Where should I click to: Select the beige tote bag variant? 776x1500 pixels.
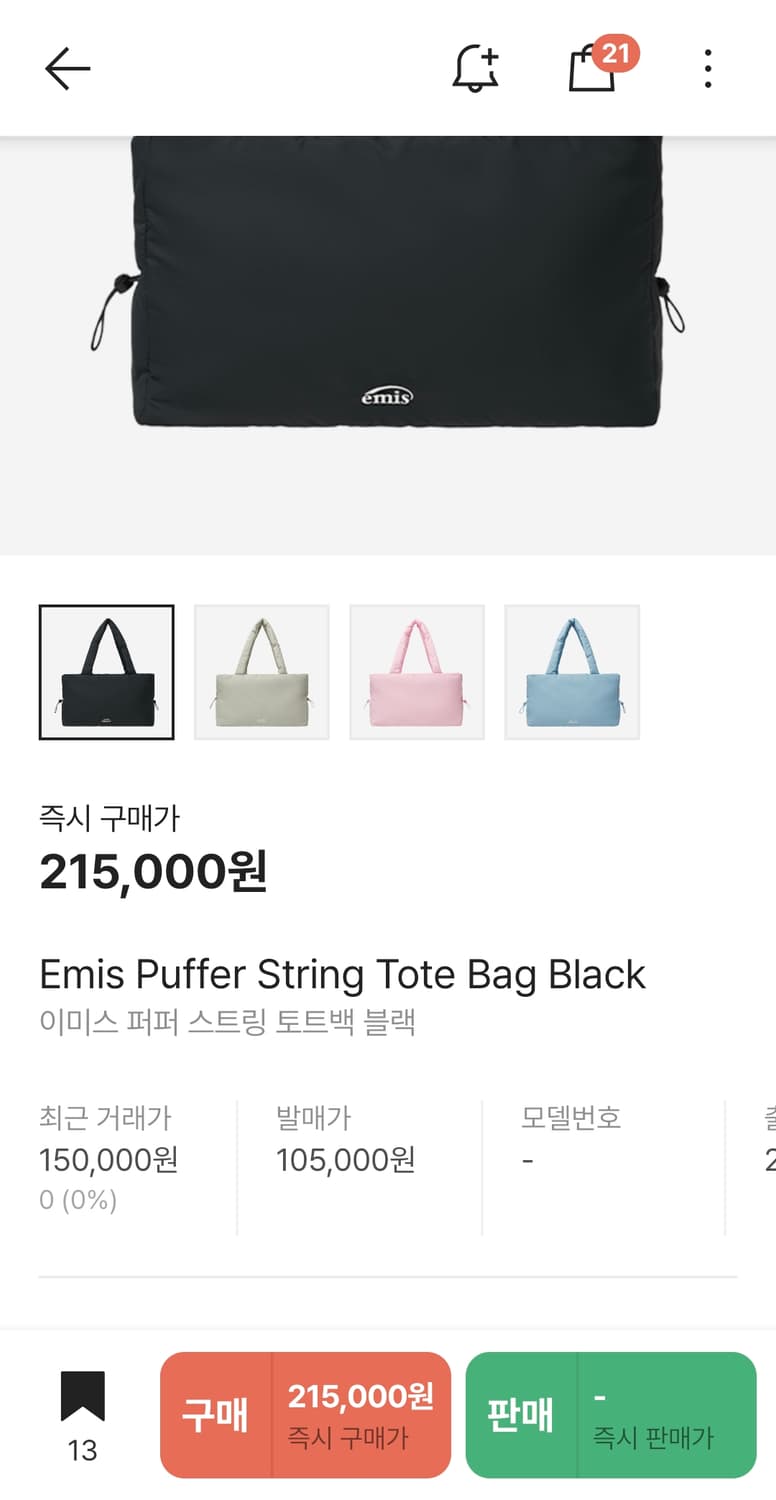[261, 671]
